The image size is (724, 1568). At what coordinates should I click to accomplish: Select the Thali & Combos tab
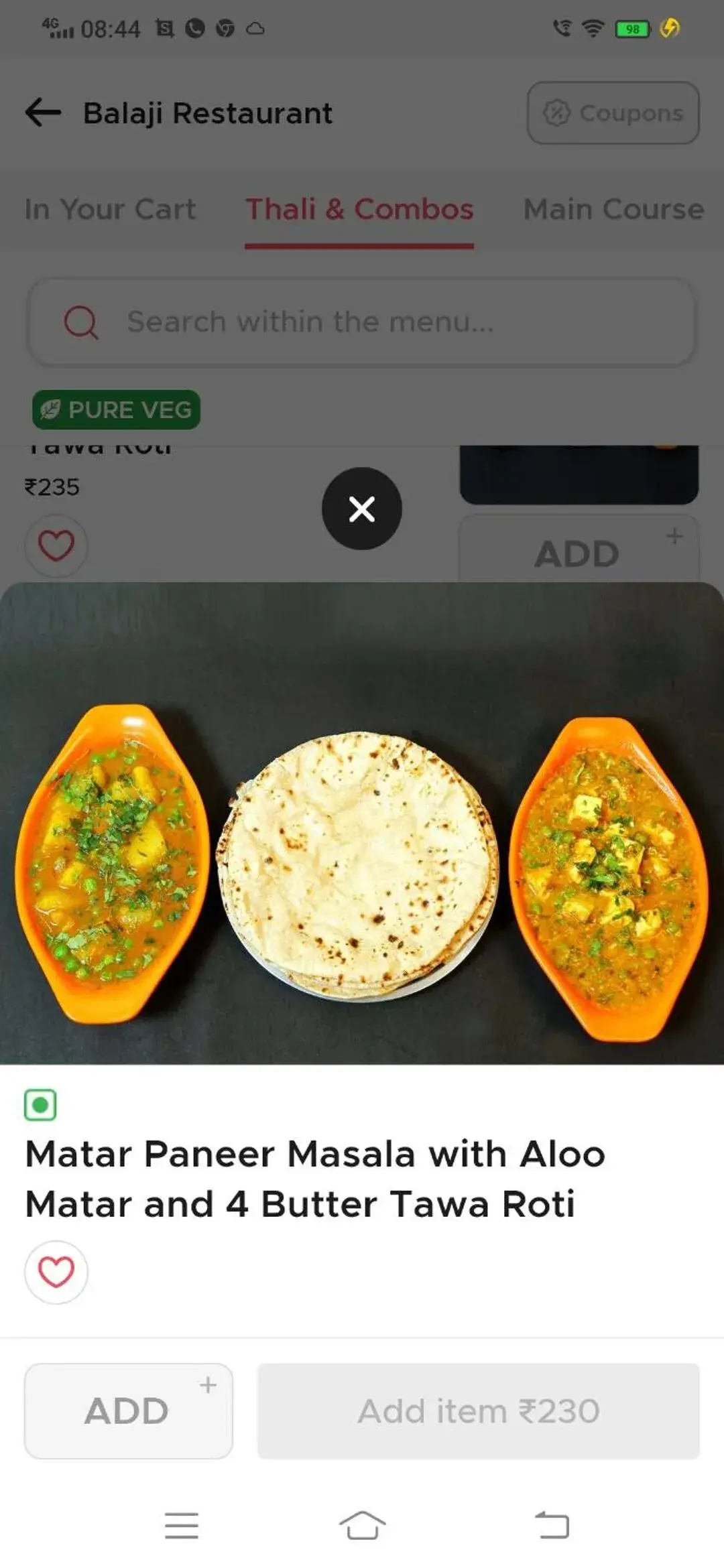tap(359, 209)
